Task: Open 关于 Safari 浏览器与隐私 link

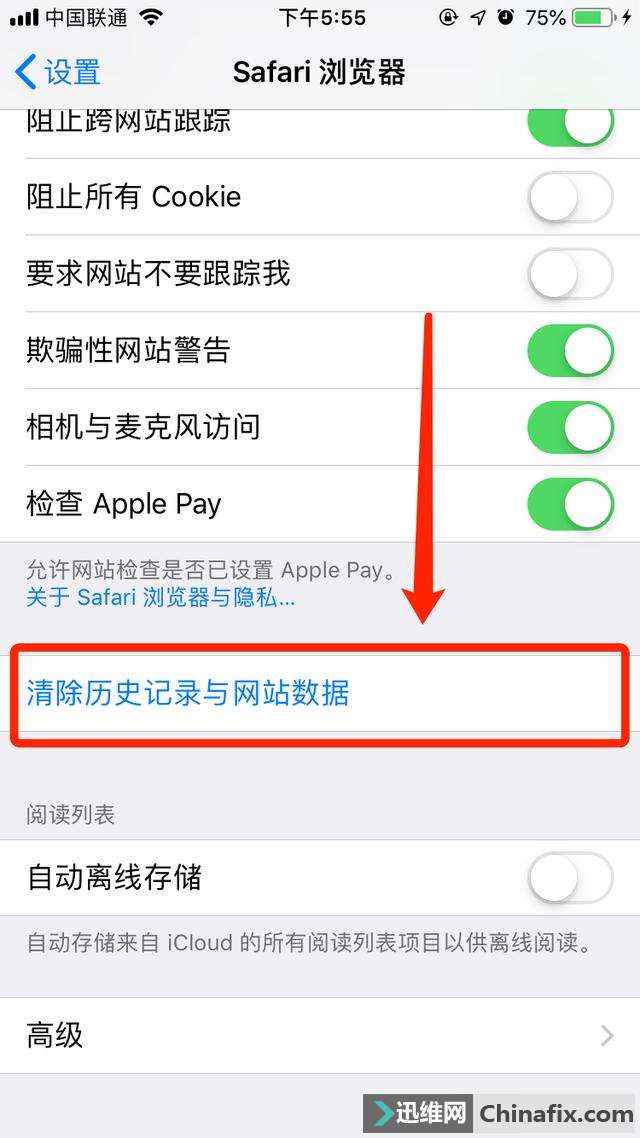Action: point(160,597)
